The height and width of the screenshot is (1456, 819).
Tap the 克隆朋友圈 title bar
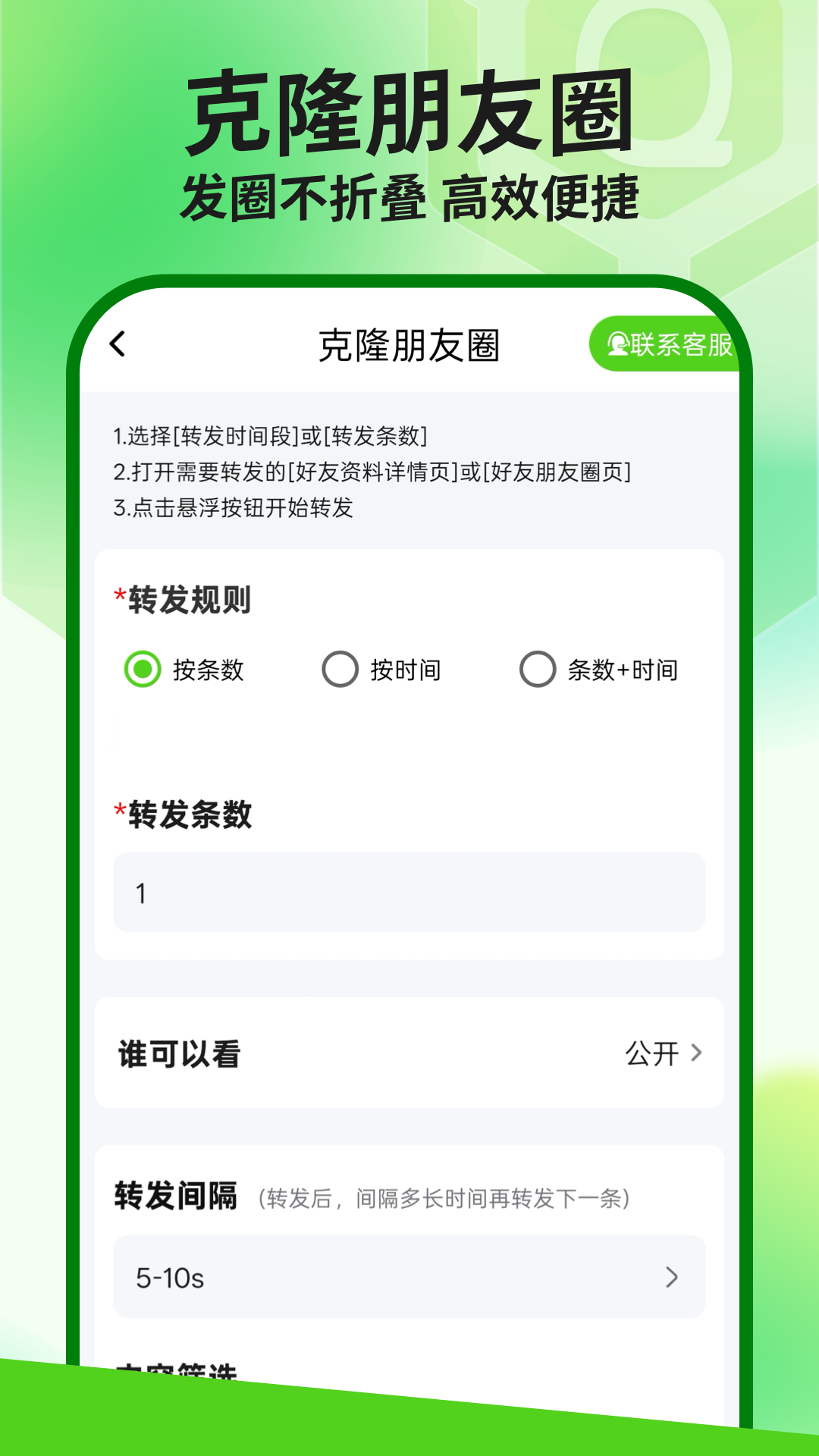(x=409, y=346)
